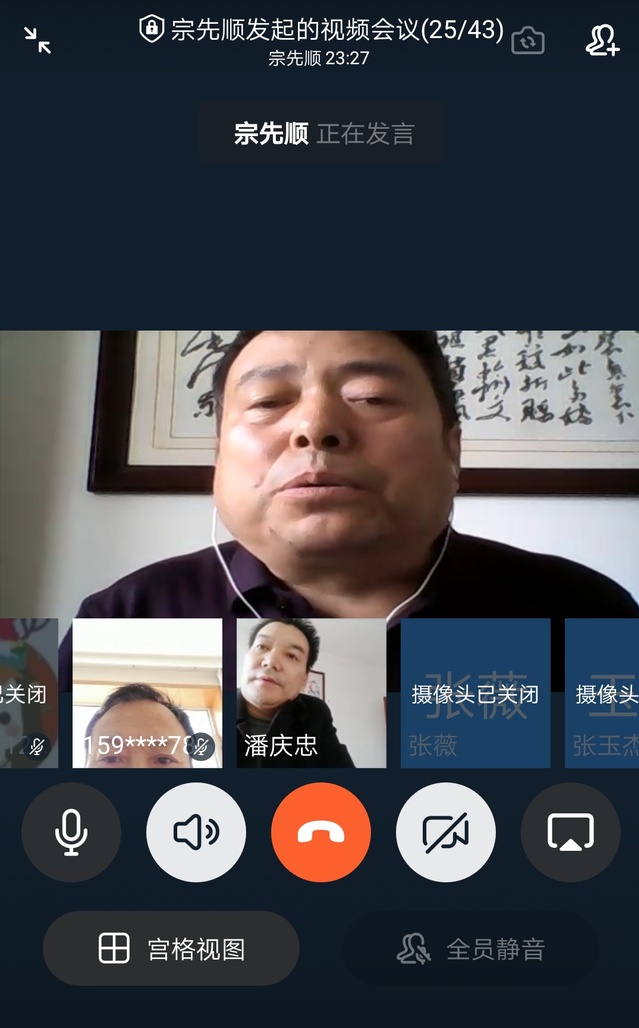Hang up the video call
Screen dimensions: 639x1028
tap(321, 832)
